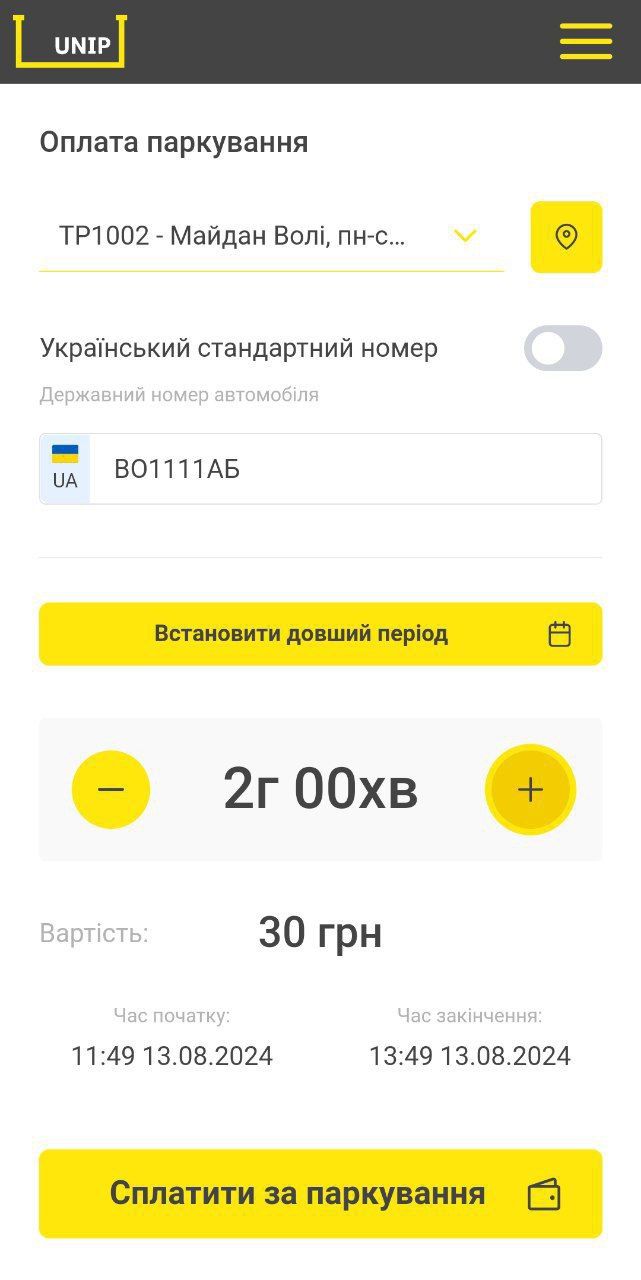
Task: Decrease parking time with minus button
Action: click(x=111, y=790)
